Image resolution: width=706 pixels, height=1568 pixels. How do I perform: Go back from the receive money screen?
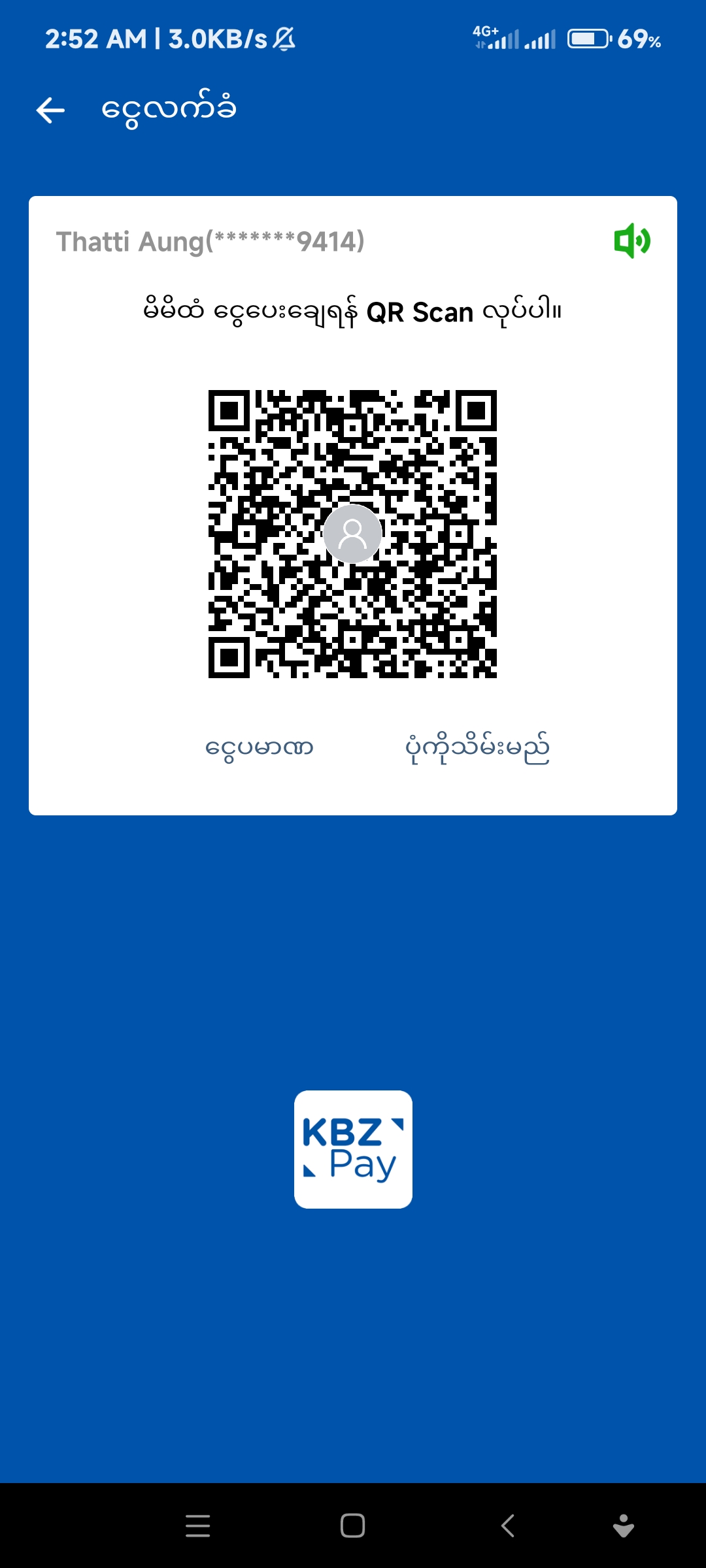point(50,110)
